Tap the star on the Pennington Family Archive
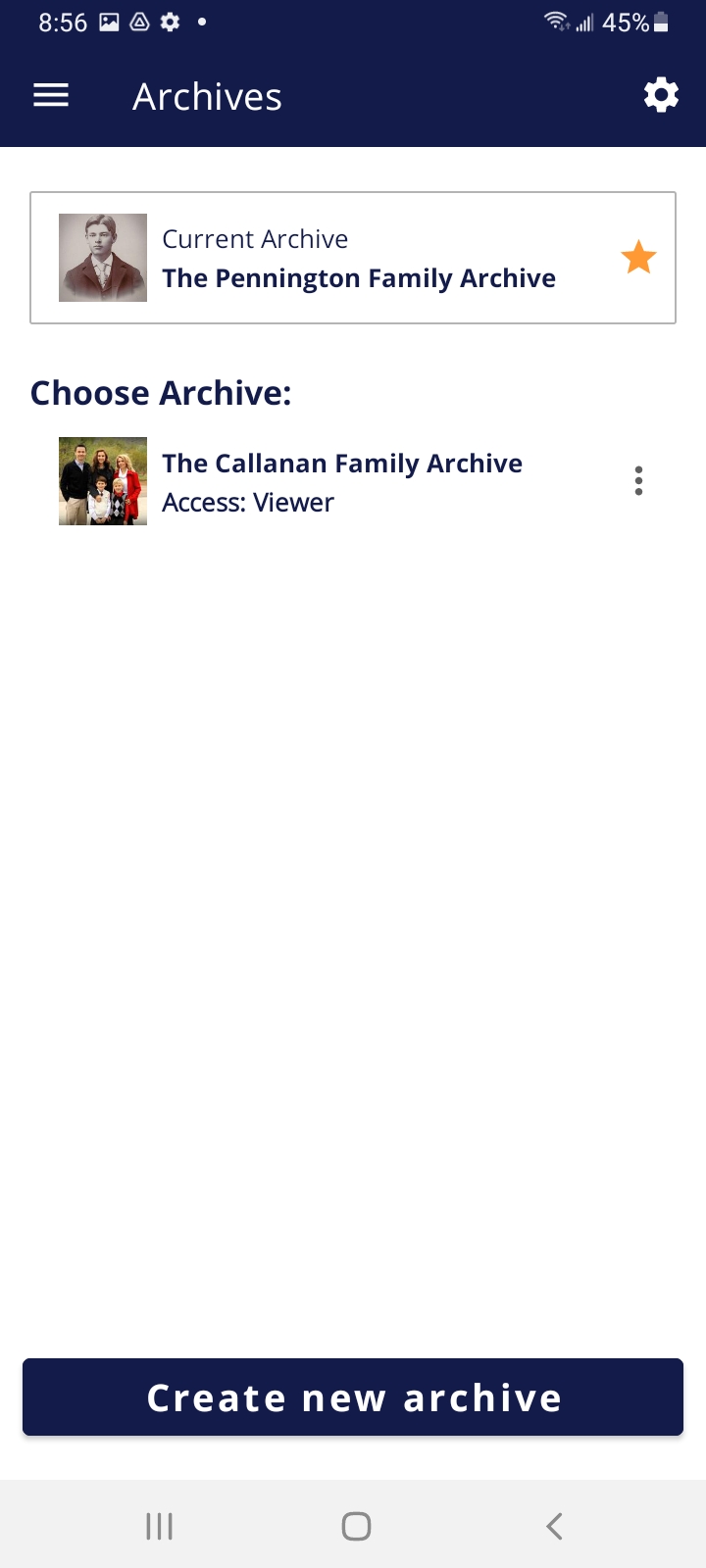This screenshot has width=706, height=1568. coord(638,258)
